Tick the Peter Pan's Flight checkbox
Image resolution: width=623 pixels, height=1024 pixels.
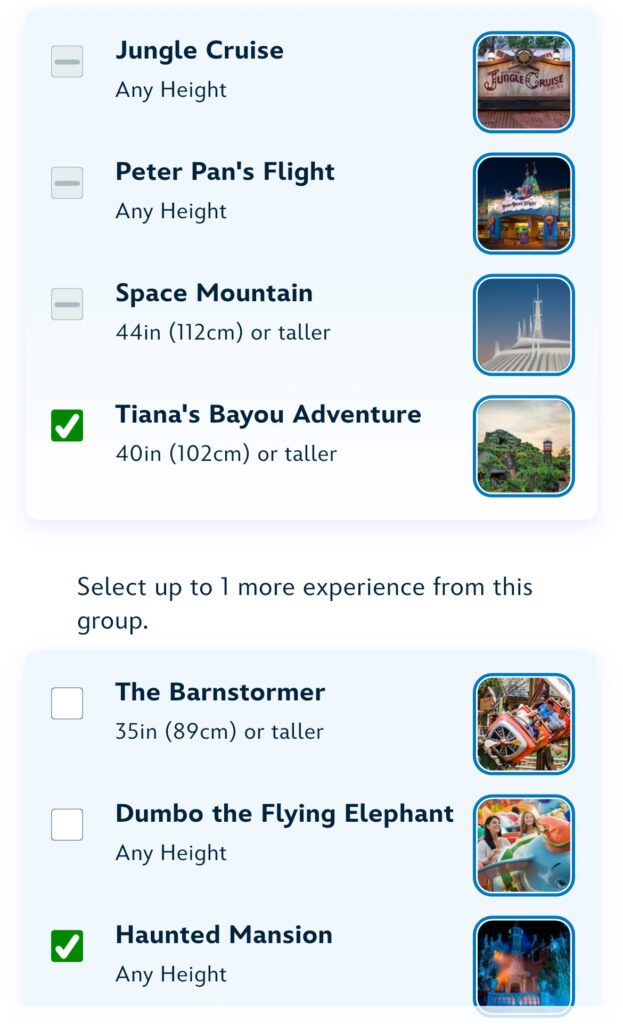click(67, 183)
